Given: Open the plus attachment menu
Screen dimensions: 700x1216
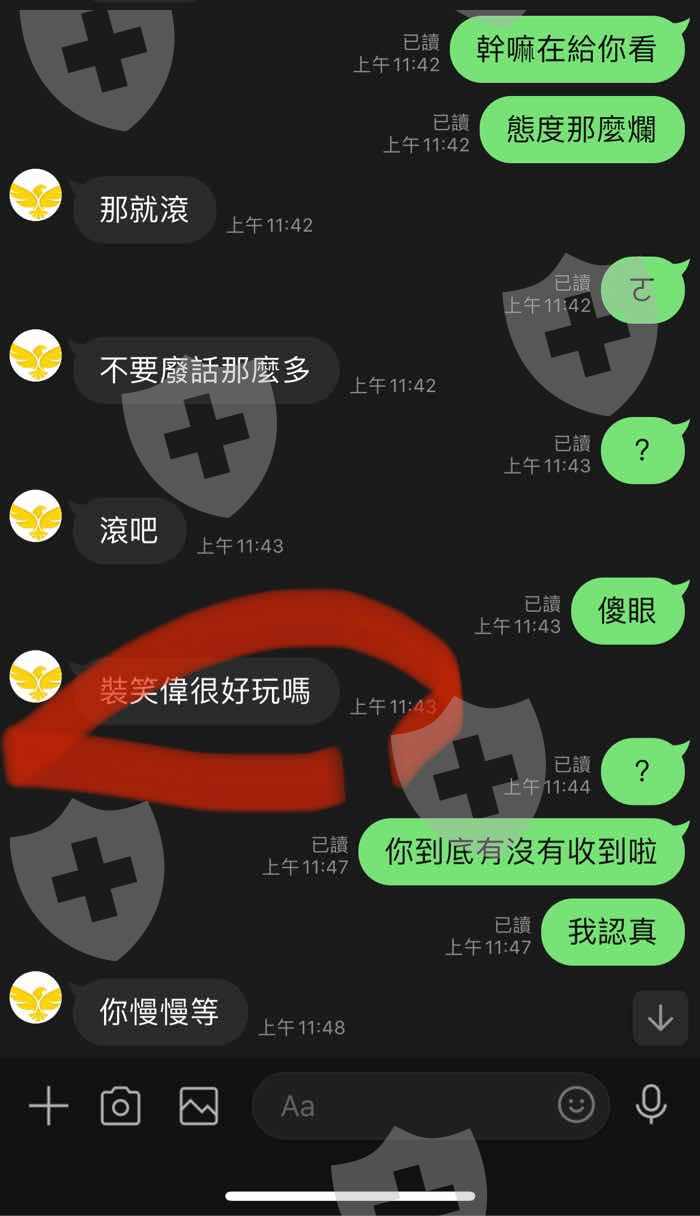Looking at the screenshot, I should pos(48,1106).
